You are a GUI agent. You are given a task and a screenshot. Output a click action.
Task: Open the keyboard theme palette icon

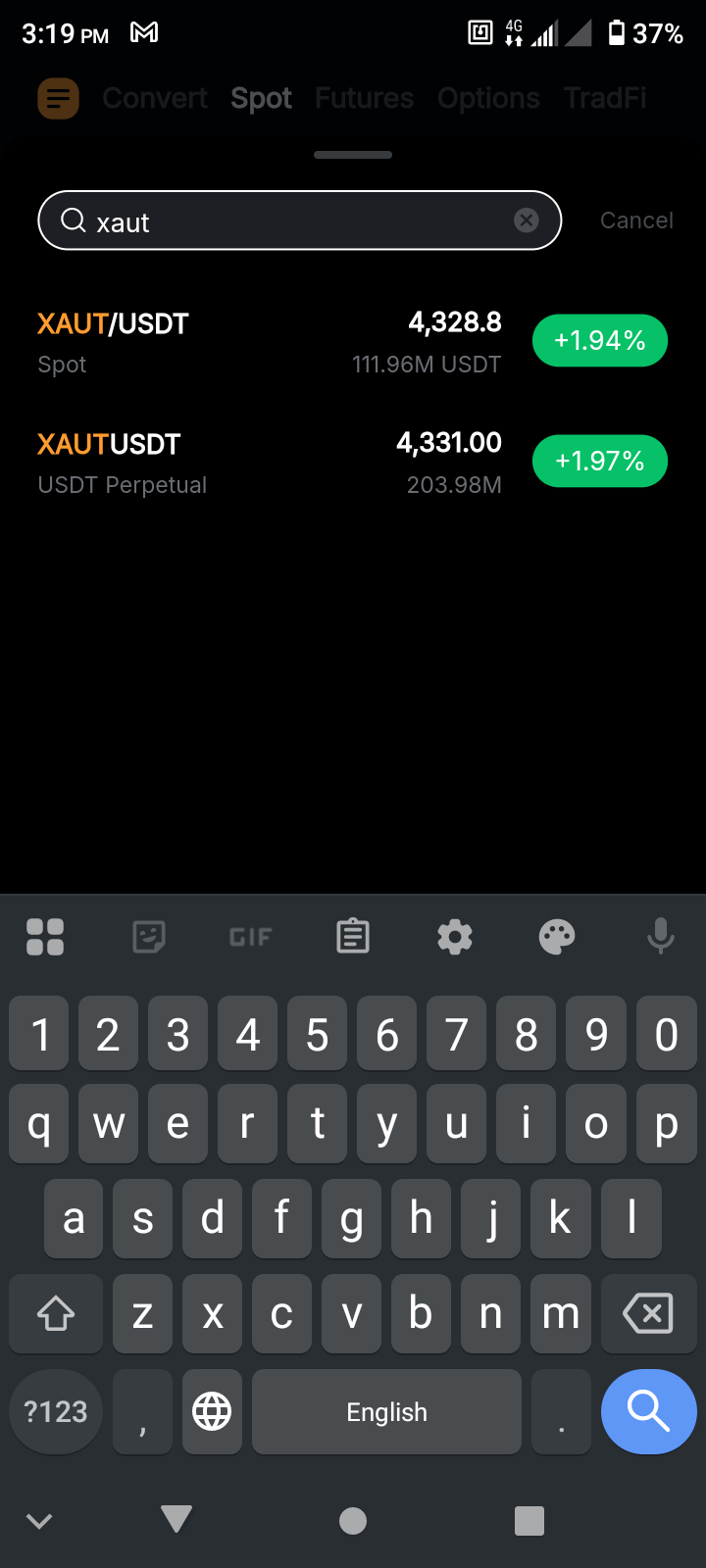[557, 937]
